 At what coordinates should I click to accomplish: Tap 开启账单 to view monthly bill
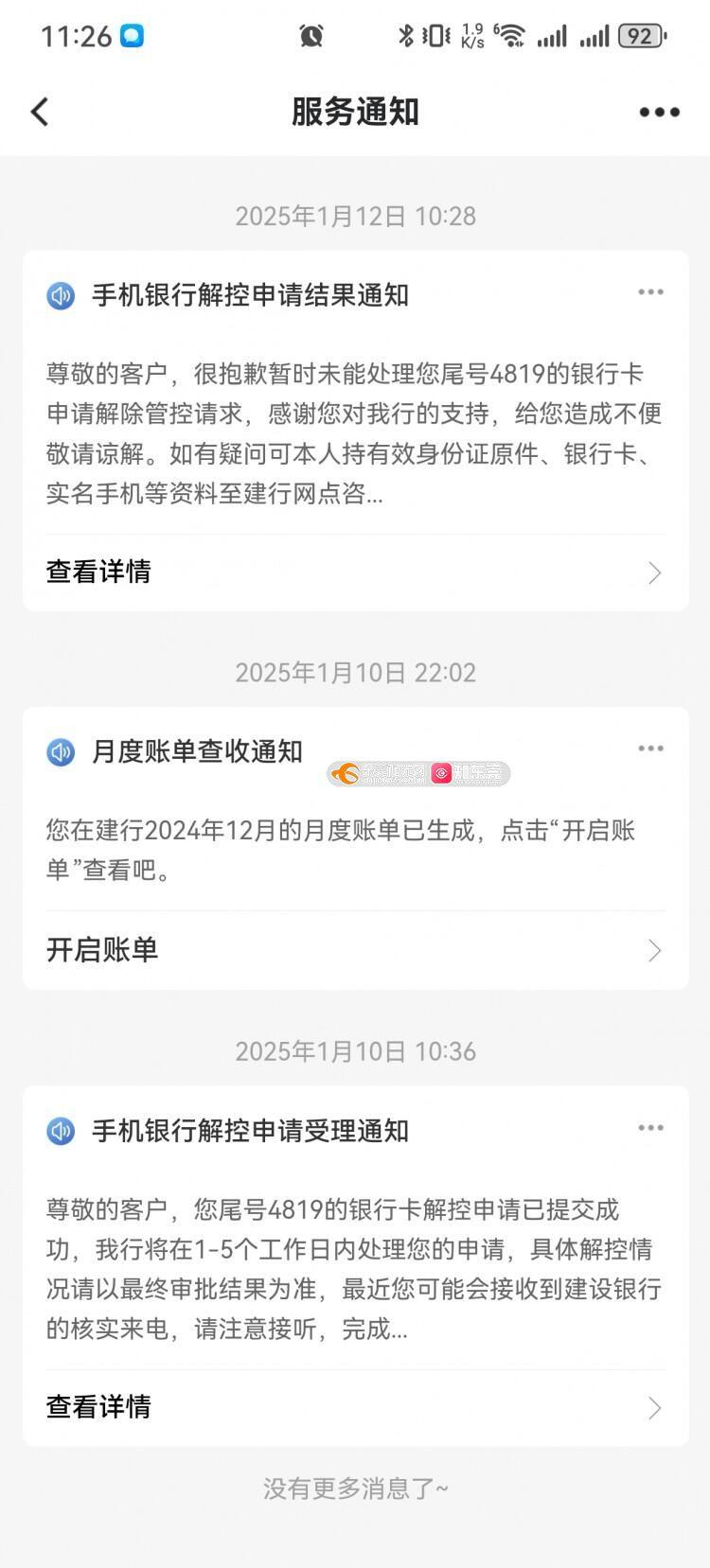pyautogui.click(x=355, y=950)
